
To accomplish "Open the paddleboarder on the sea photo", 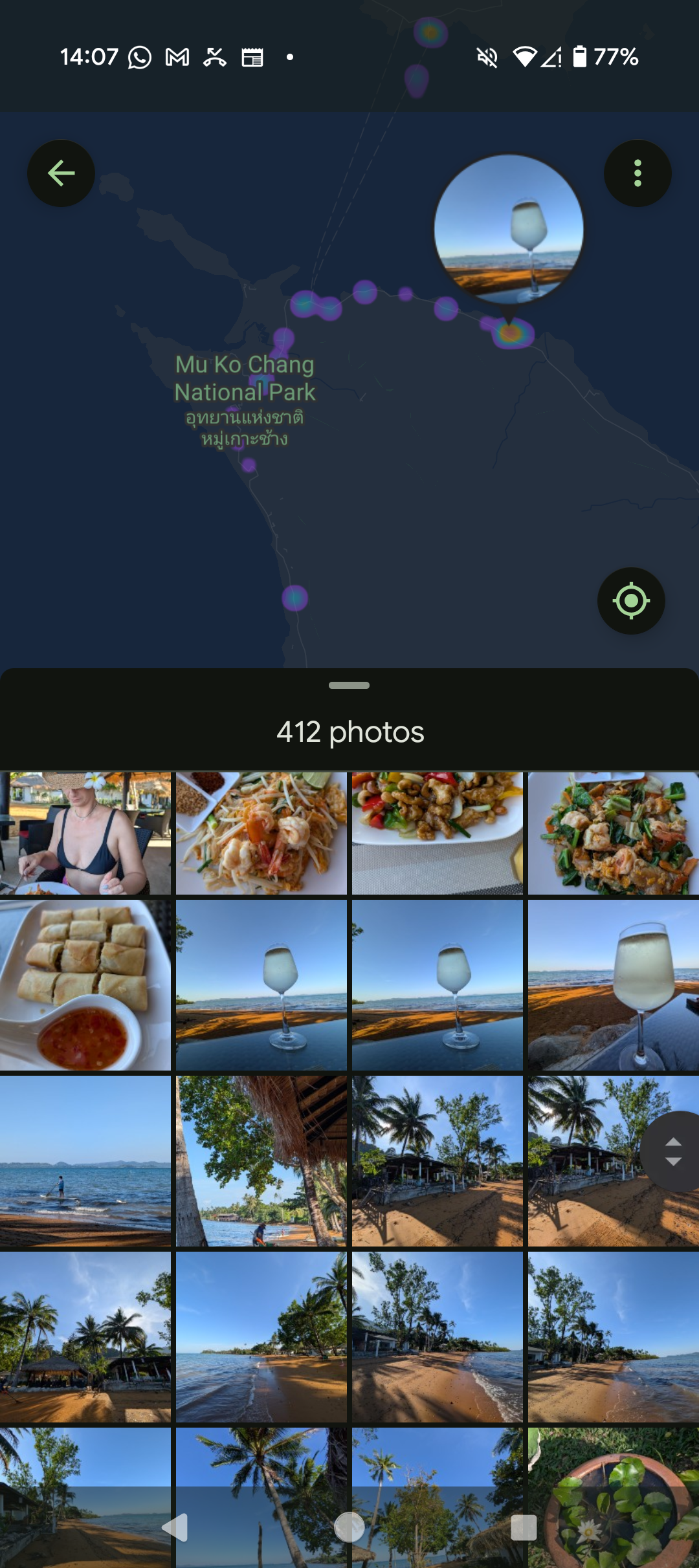I will click(85, 1161).
